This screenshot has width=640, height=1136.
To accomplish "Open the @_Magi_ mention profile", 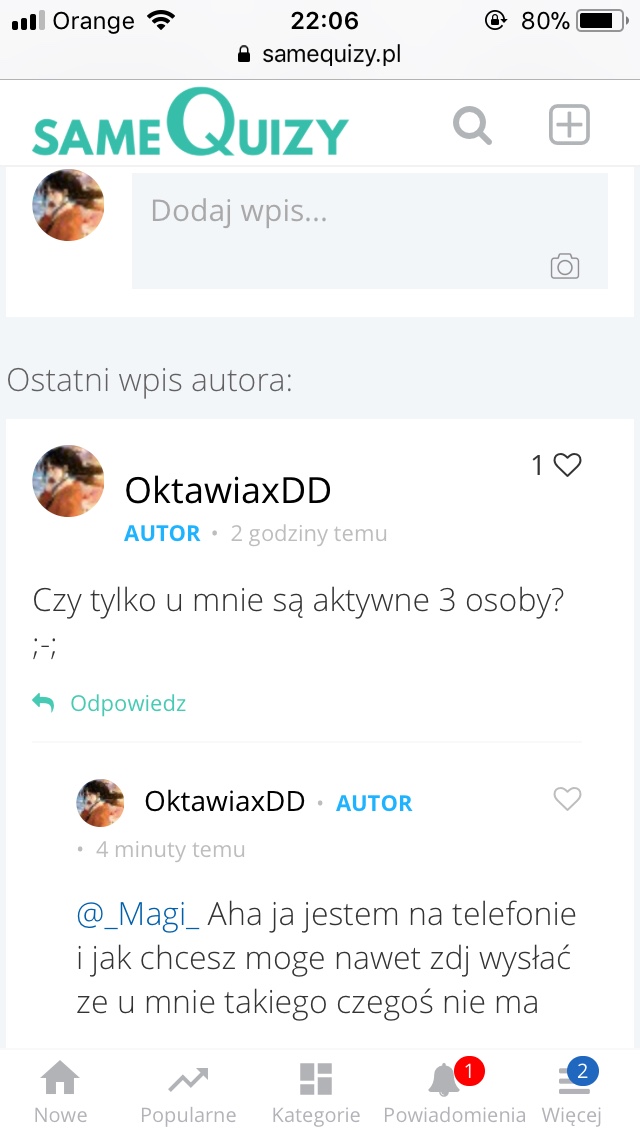I will [x=138, y=914].
